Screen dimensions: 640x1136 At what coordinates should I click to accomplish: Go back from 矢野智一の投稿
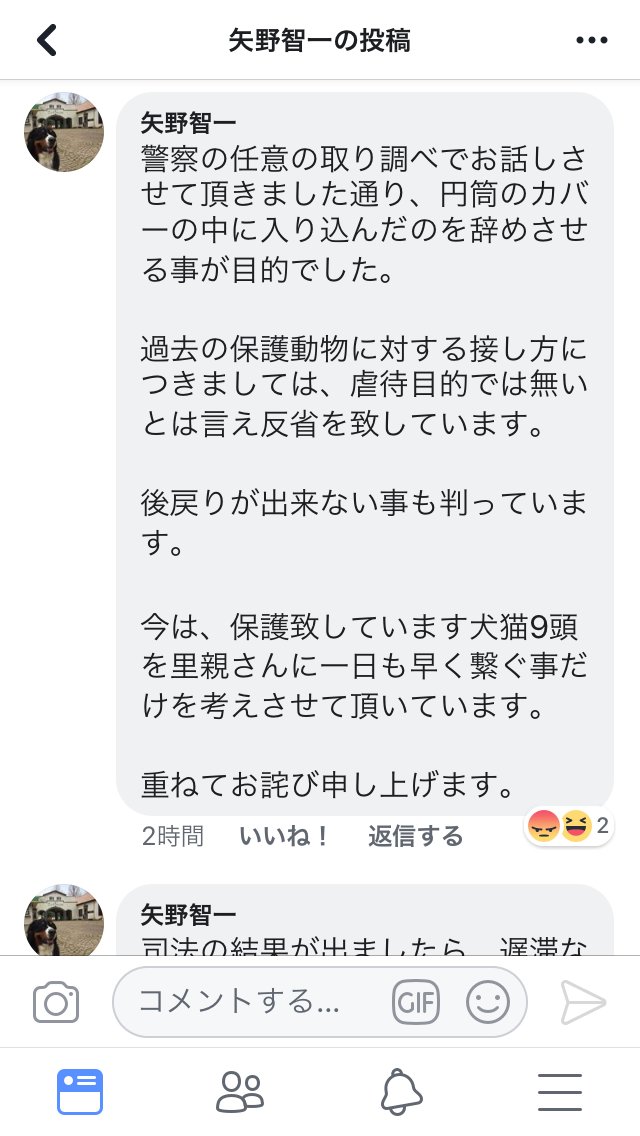46,40
